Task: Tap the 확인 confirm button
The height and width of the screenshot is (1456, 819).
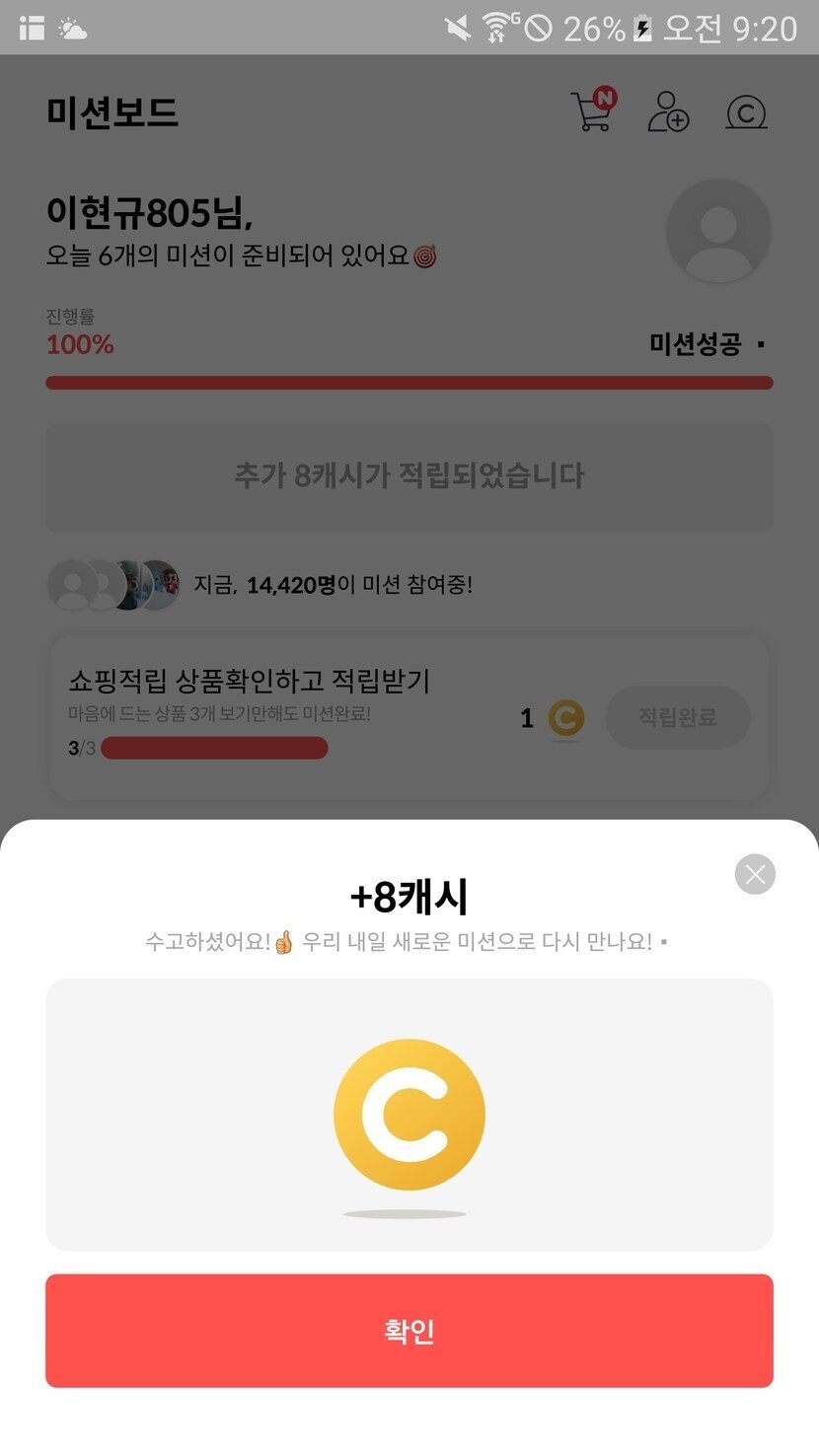Action: (x=409, y=1330)
